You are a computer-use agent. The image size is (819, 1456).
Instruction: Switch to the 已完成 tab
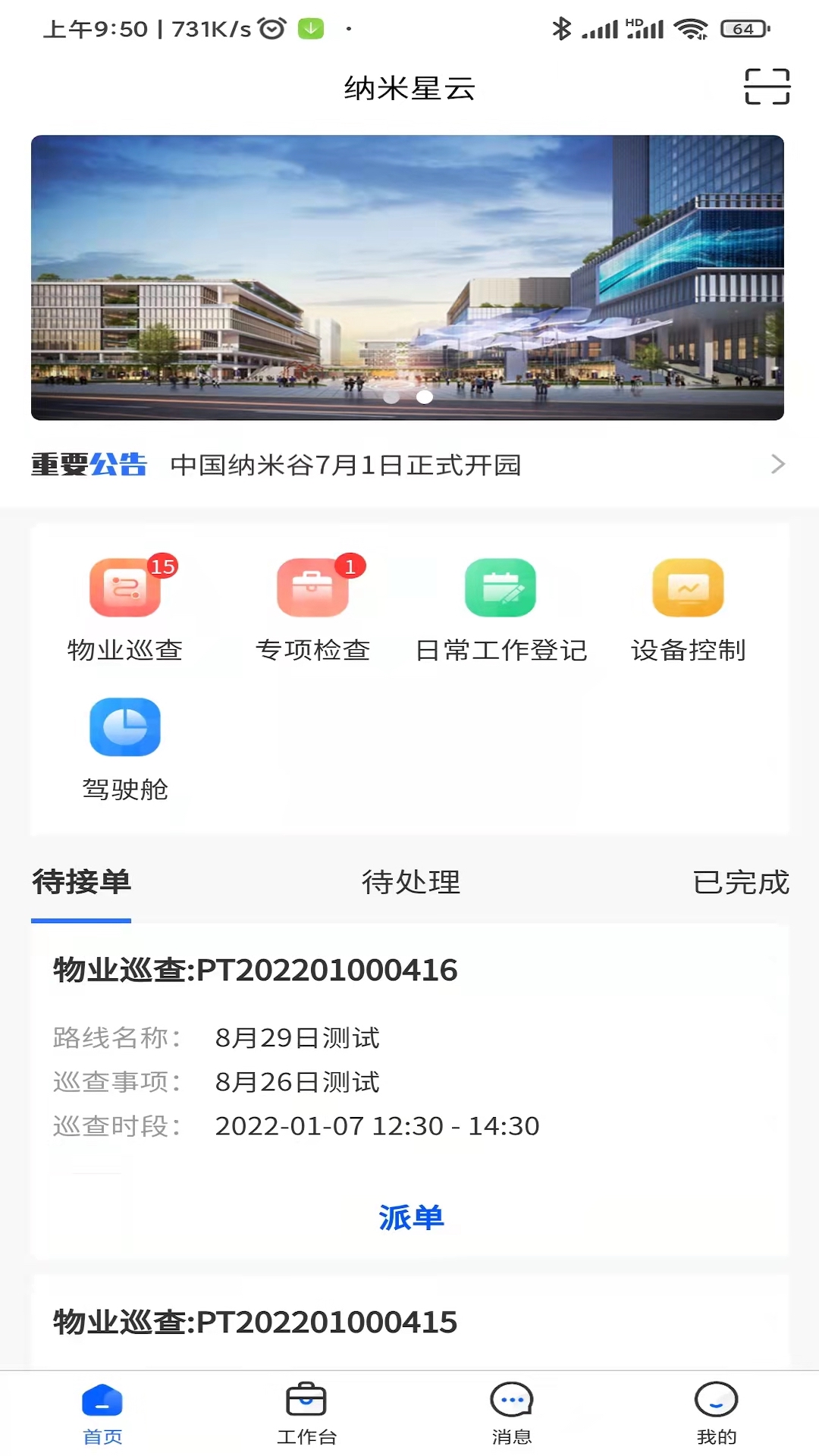(742, 882)
